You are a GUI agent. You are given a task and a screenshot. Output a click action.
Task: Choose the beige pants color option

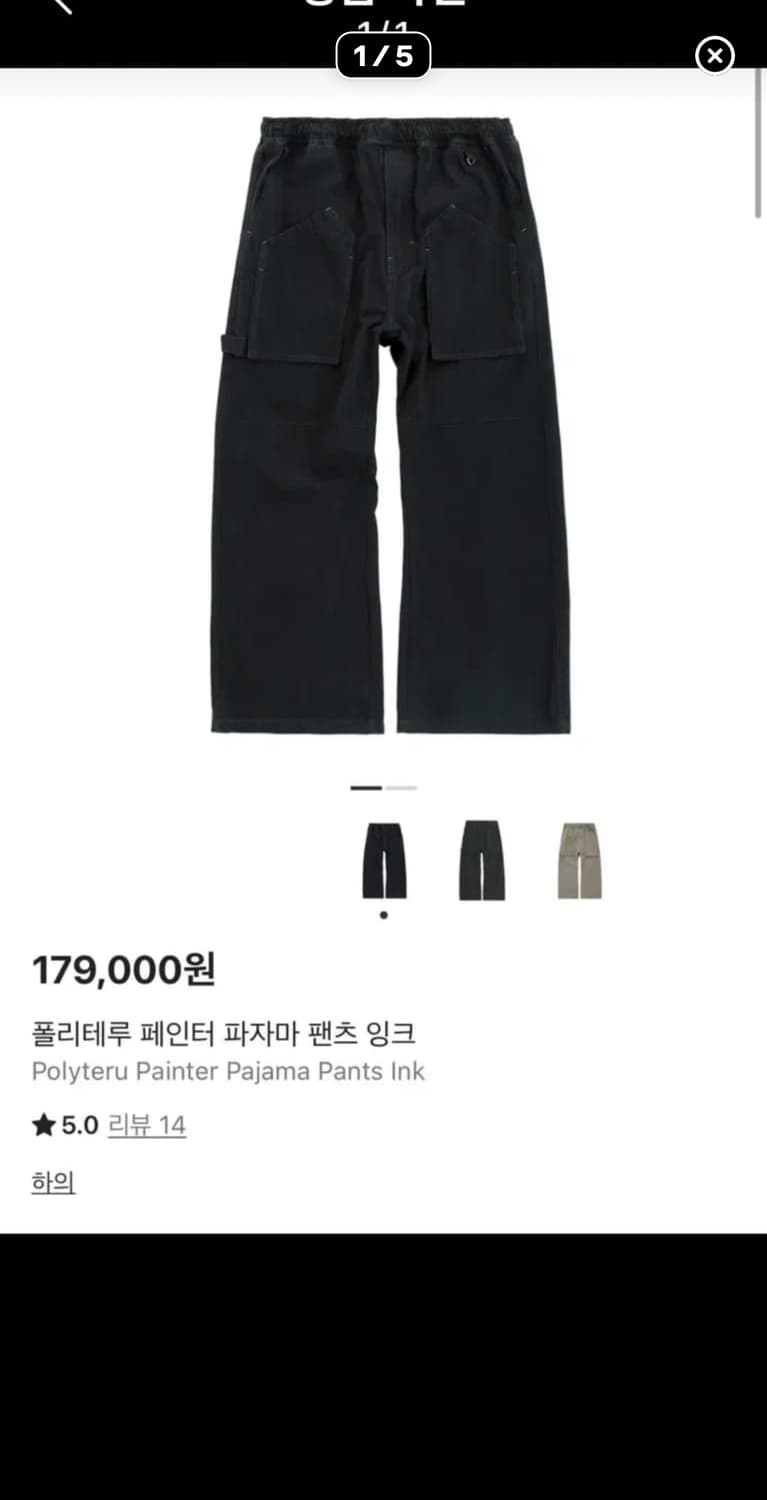[x=581, y=860]
